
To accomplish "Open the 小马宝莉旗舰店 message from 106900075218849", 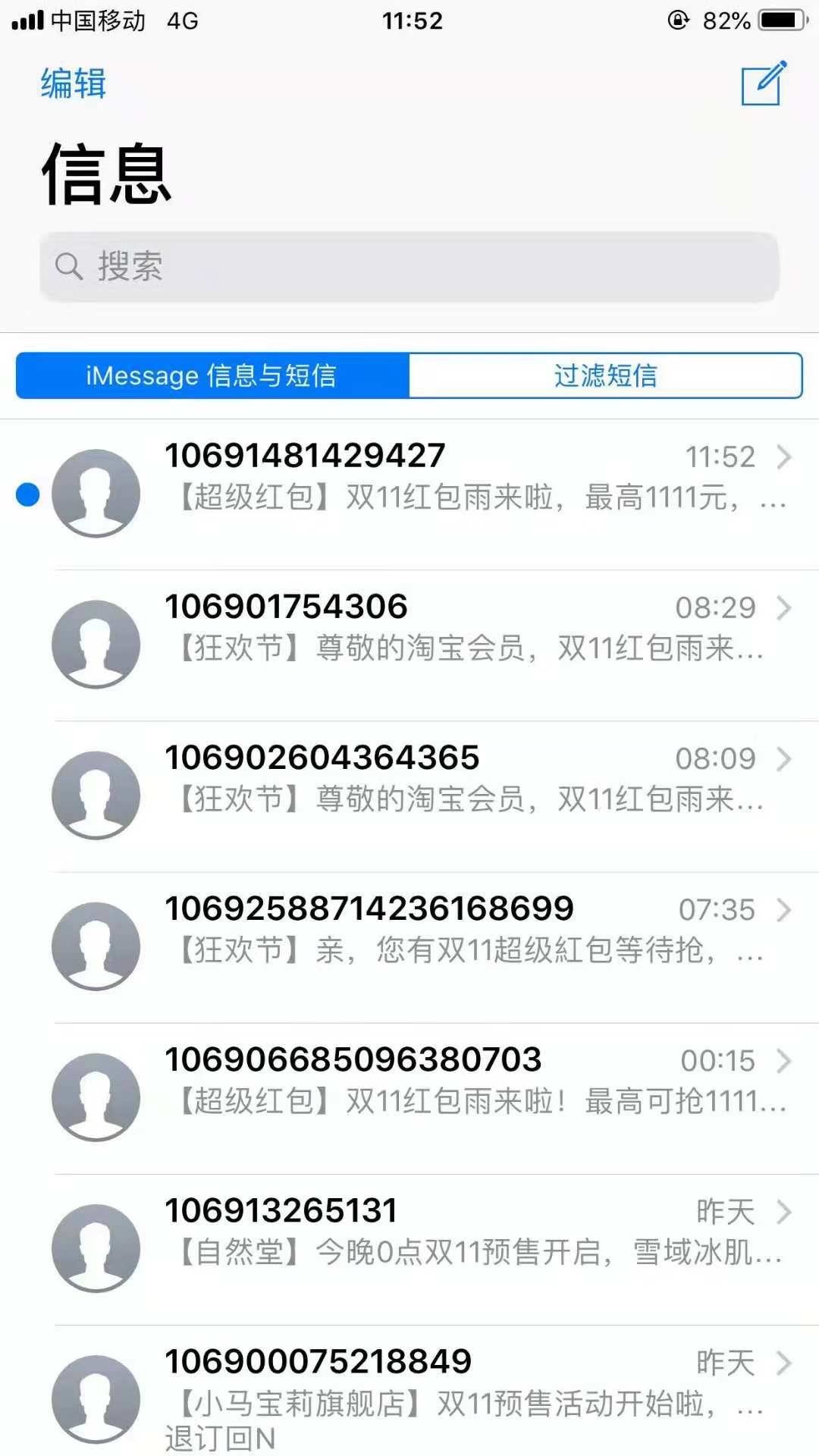I will coord(409,1391).
